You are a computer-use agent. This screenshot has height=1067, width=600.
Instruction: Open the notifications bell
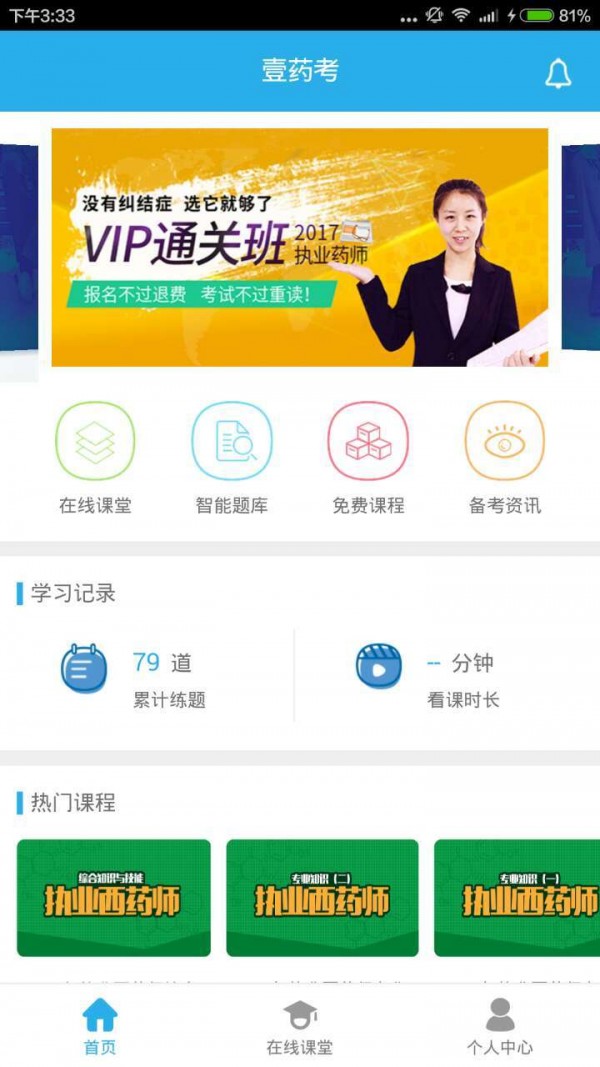(557, 73)
